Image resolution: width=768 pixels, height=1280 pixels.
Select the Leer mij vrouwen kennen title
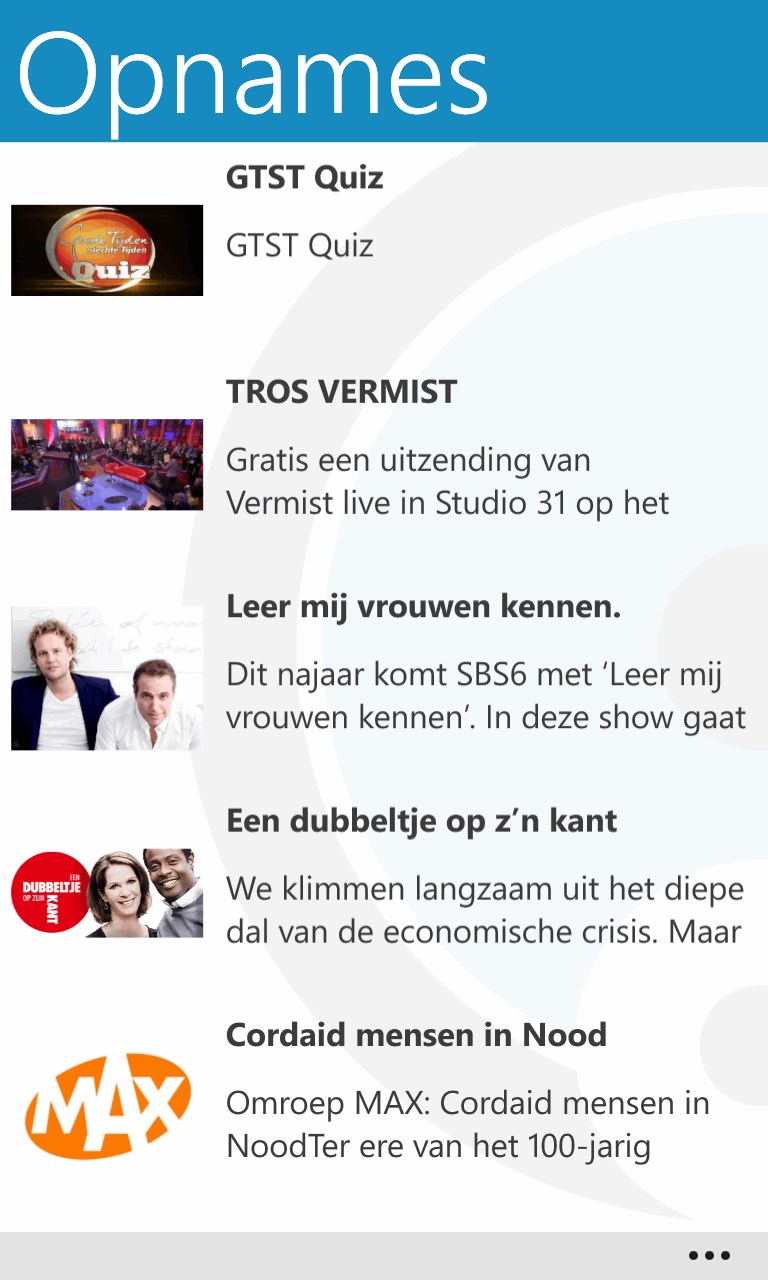(424, 606)
